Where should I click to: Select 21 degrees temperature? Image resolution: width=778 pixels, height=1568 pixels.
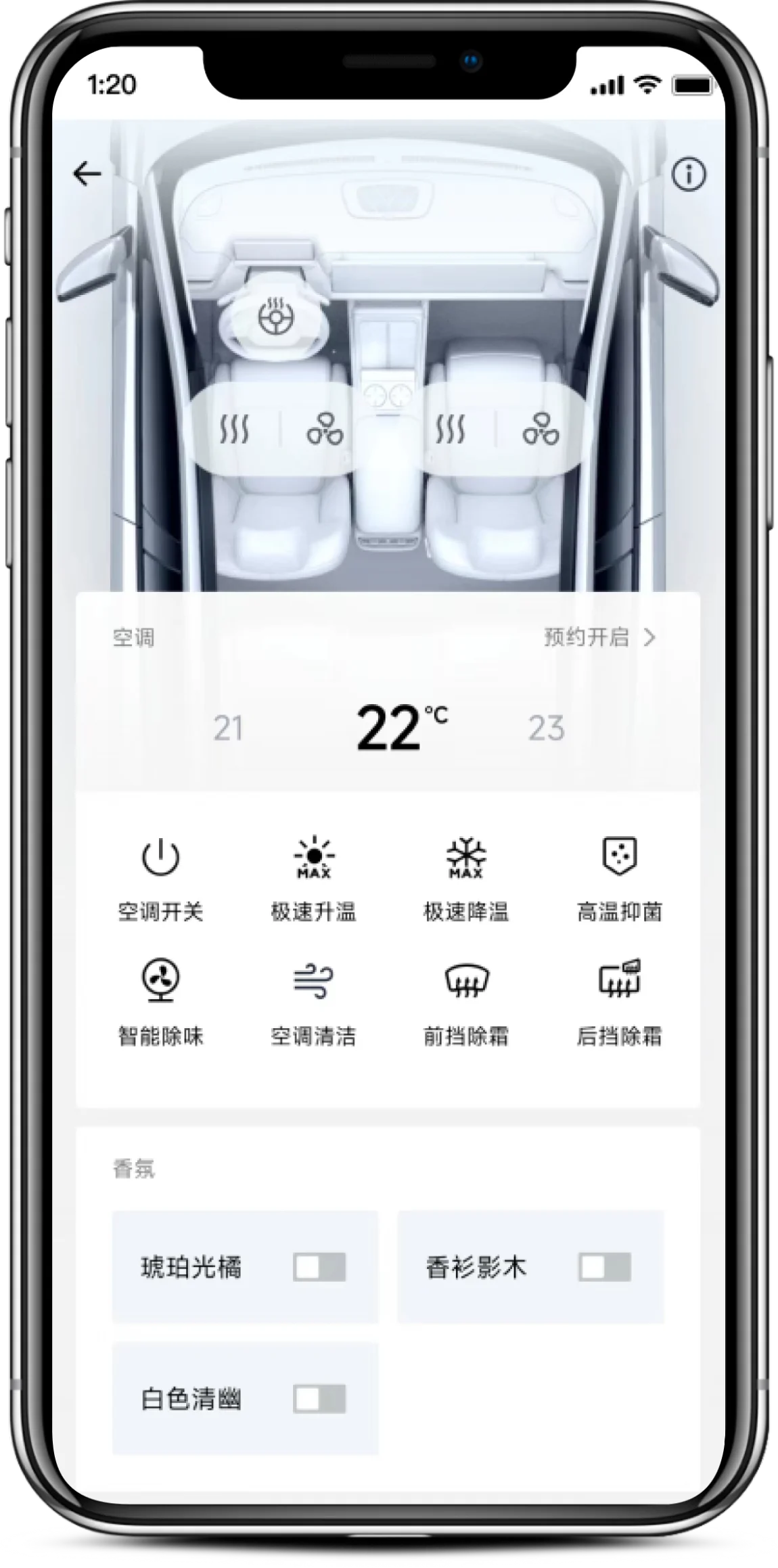coord(228,729)
